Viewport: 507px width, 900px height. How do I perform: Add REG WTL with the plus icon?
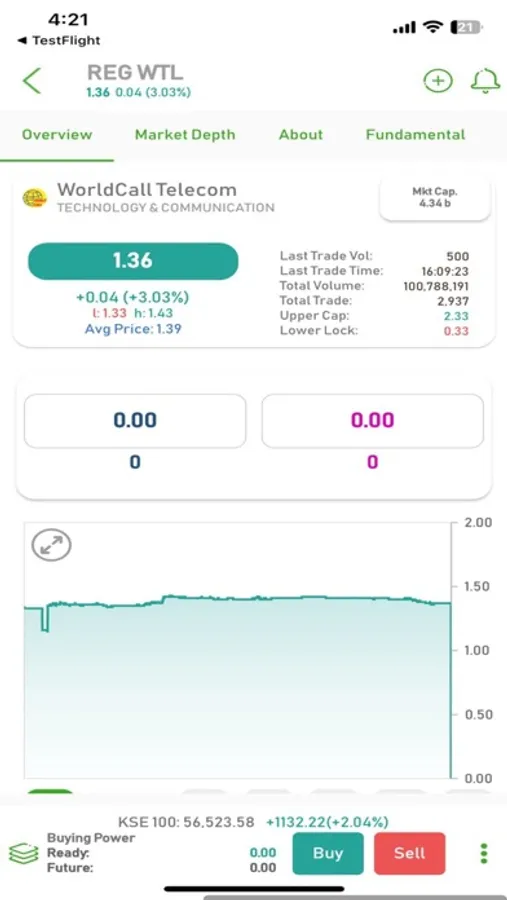[438, 81]
